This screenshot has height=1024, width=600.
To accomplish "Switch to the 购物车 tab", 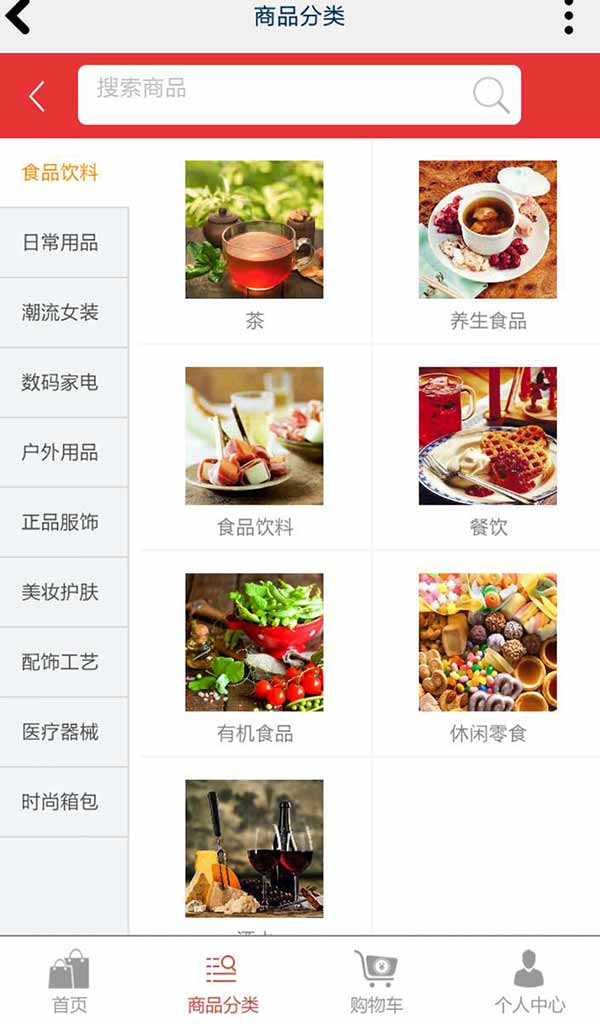I will (x=376, y=982).
